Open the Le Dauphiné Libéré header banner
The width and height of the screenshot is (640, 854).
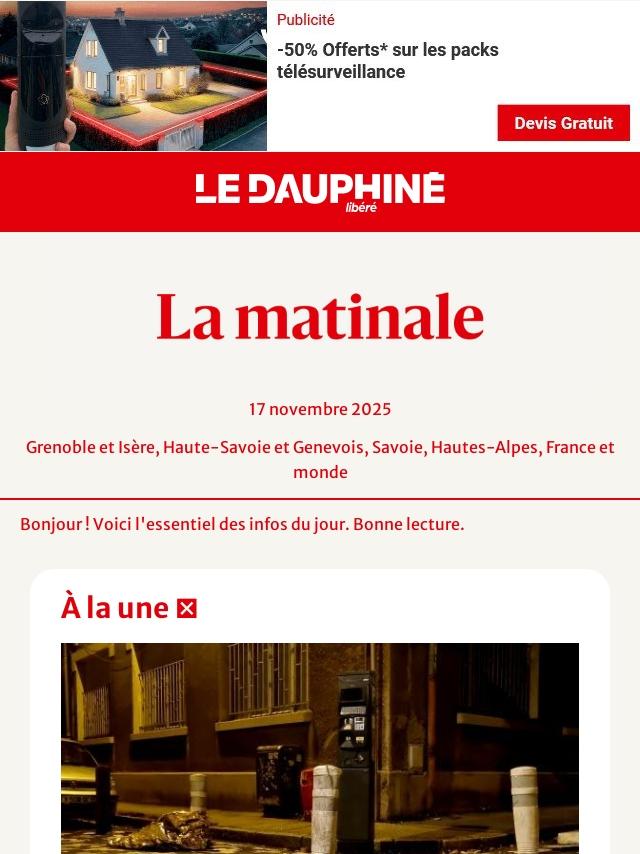(320, 192)
